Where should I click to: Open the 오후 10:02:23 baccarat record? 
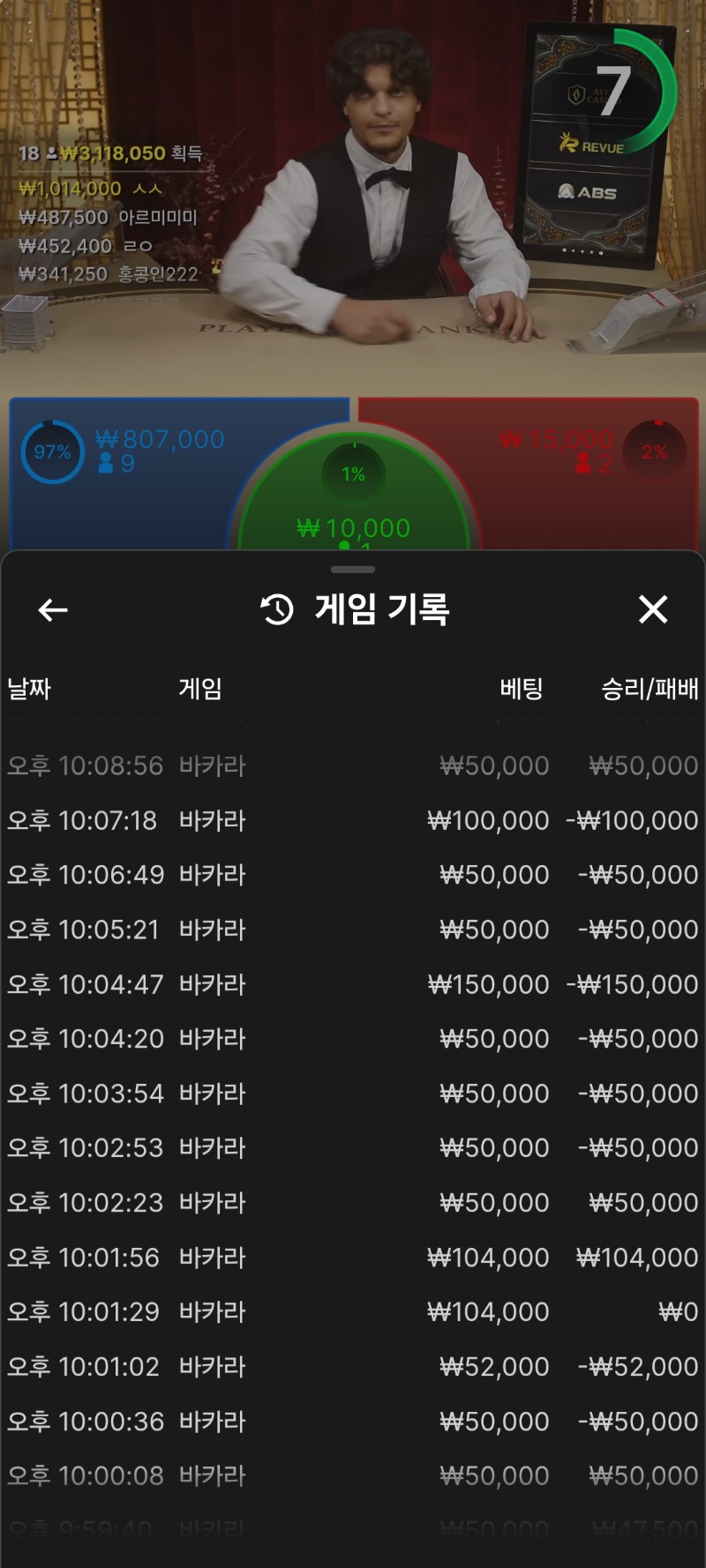coord(353,1203)
